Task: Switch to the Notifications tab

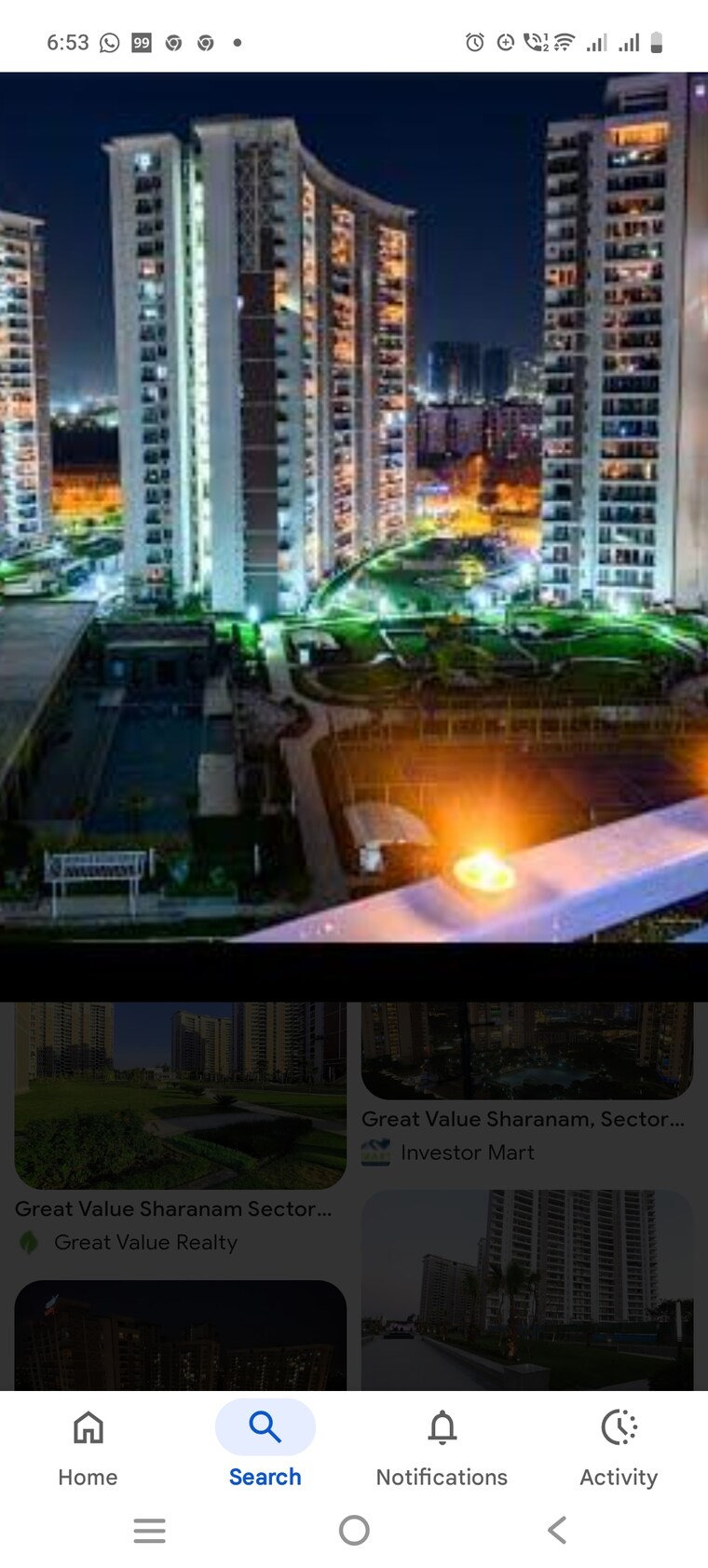Action: 442,1446
